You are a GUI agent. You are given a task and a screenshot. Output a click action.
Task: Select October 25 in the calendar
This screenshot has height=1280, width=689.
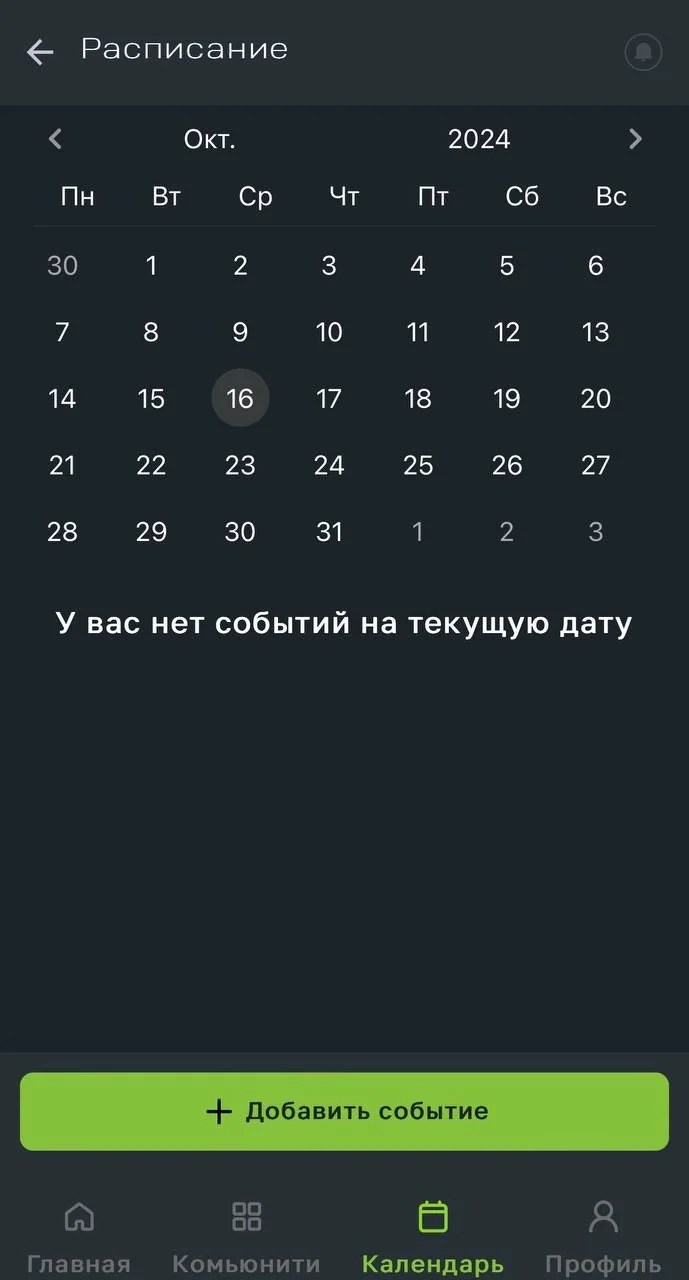418,465
